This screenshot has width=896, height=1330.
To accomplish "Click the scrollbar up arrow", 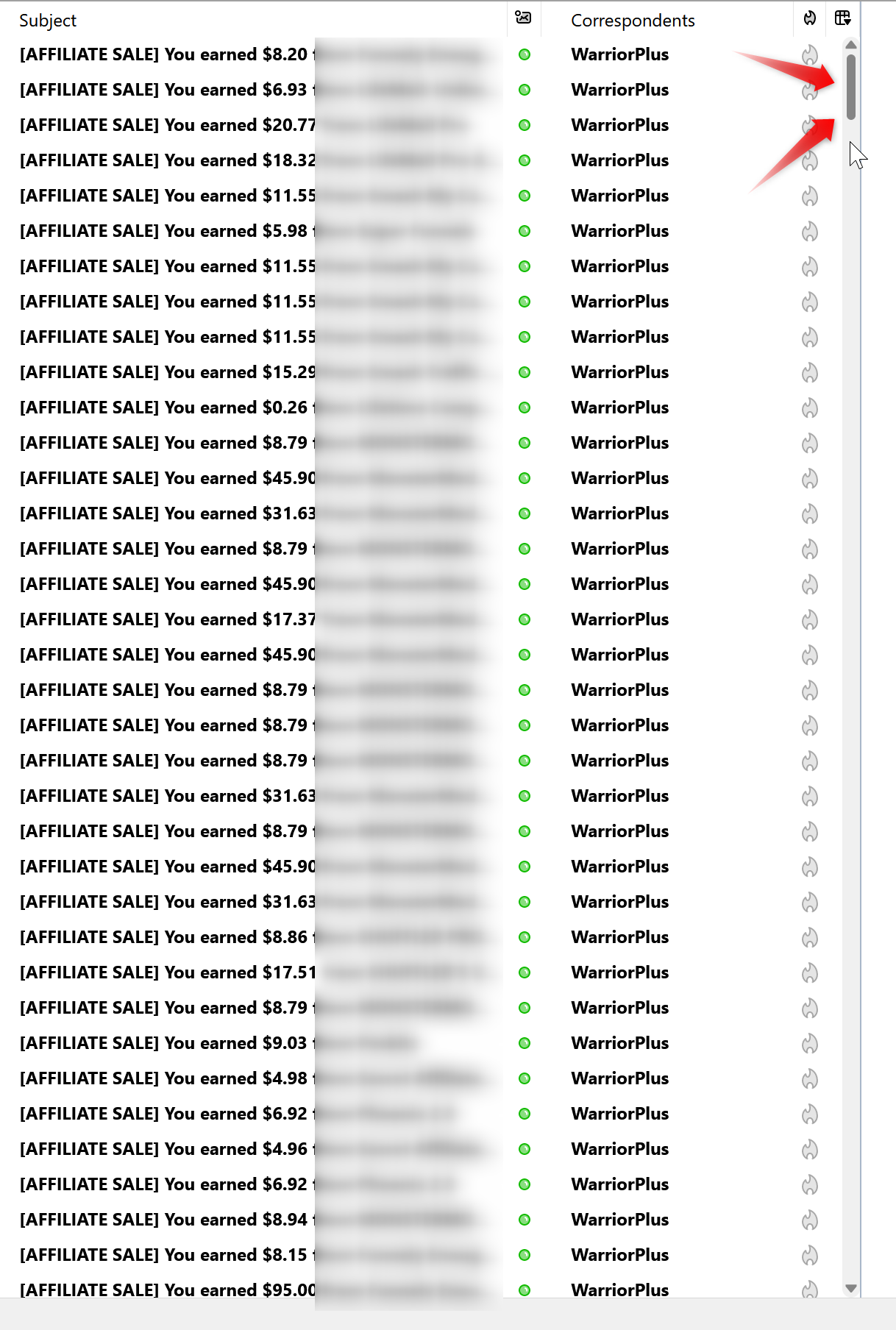I will pos(851,45).
